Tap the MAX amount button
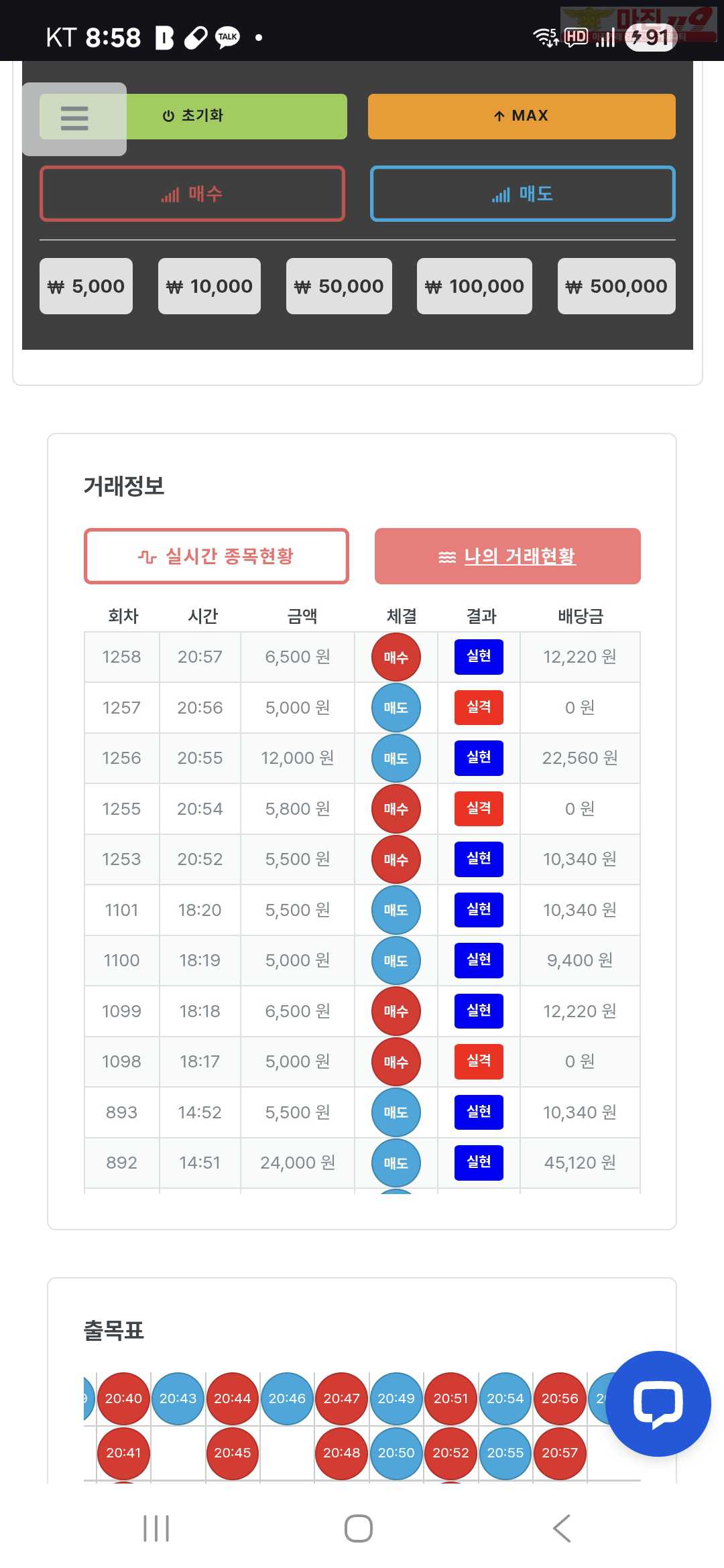The height and width of the screenshot is (1568, 724). [x=521, y=117]
